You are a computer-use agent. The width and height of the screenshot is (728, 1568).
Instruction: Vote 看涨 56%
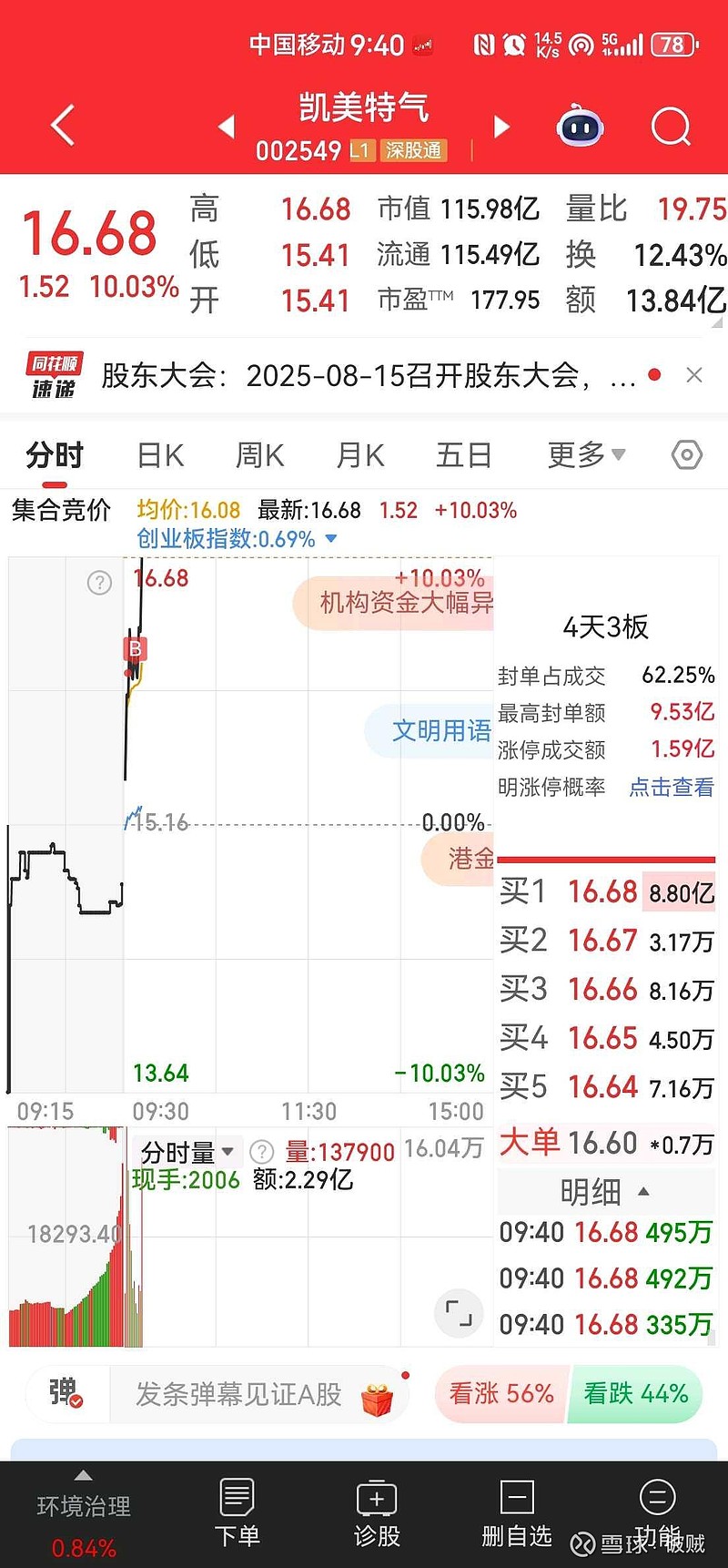502,1393
